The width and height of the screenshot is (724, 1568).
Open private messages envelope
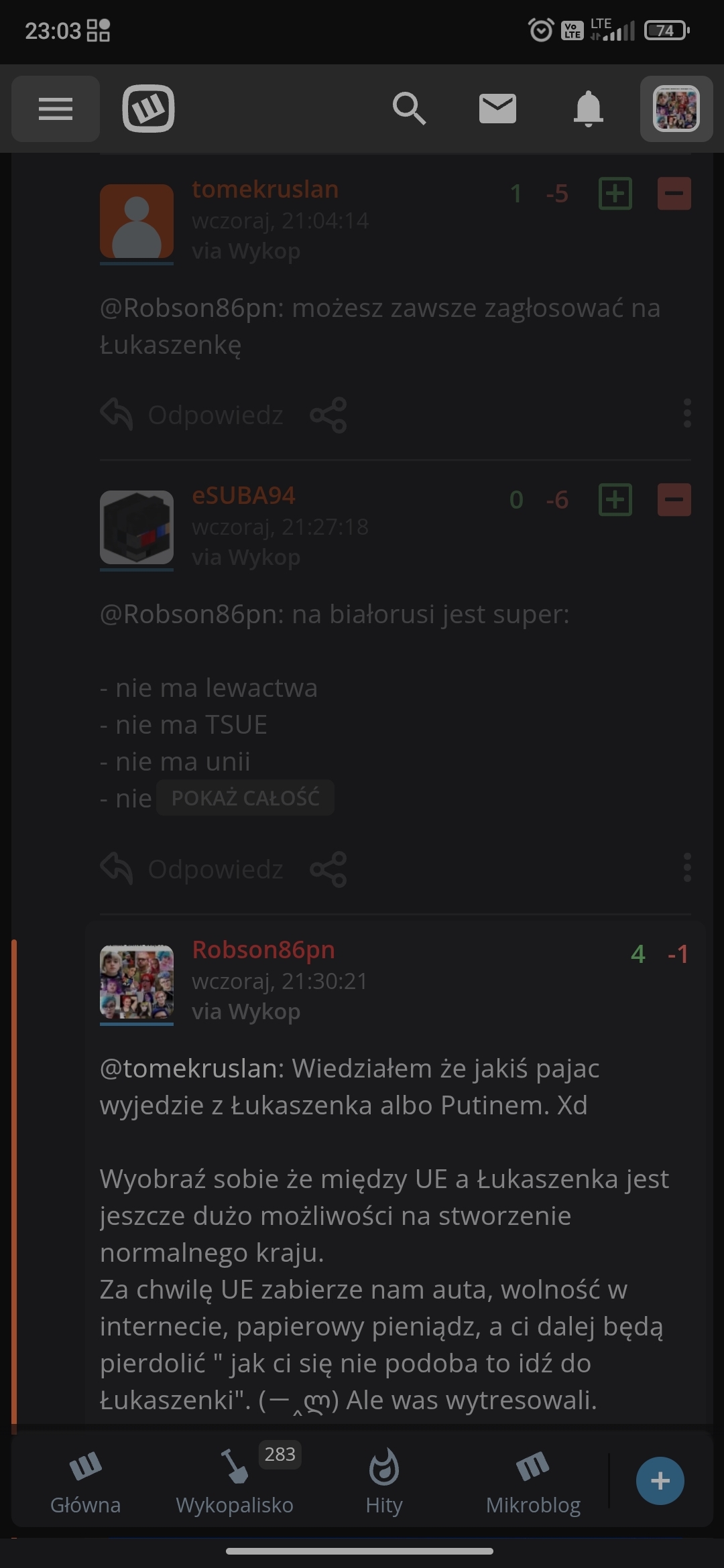[x=497, y=109]
